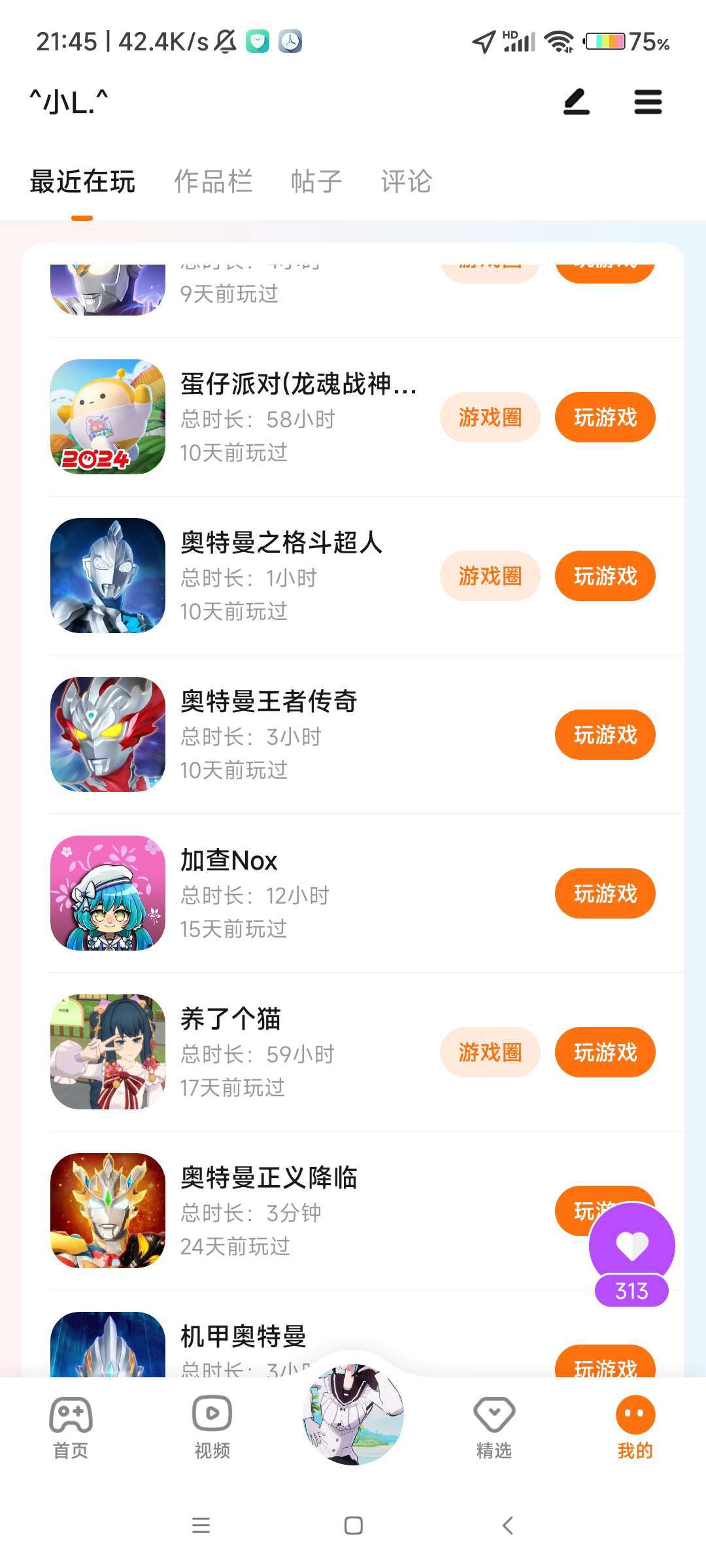Open 游戏圈 for 养了个猫
The image size is (706, 1568).
490,1052
